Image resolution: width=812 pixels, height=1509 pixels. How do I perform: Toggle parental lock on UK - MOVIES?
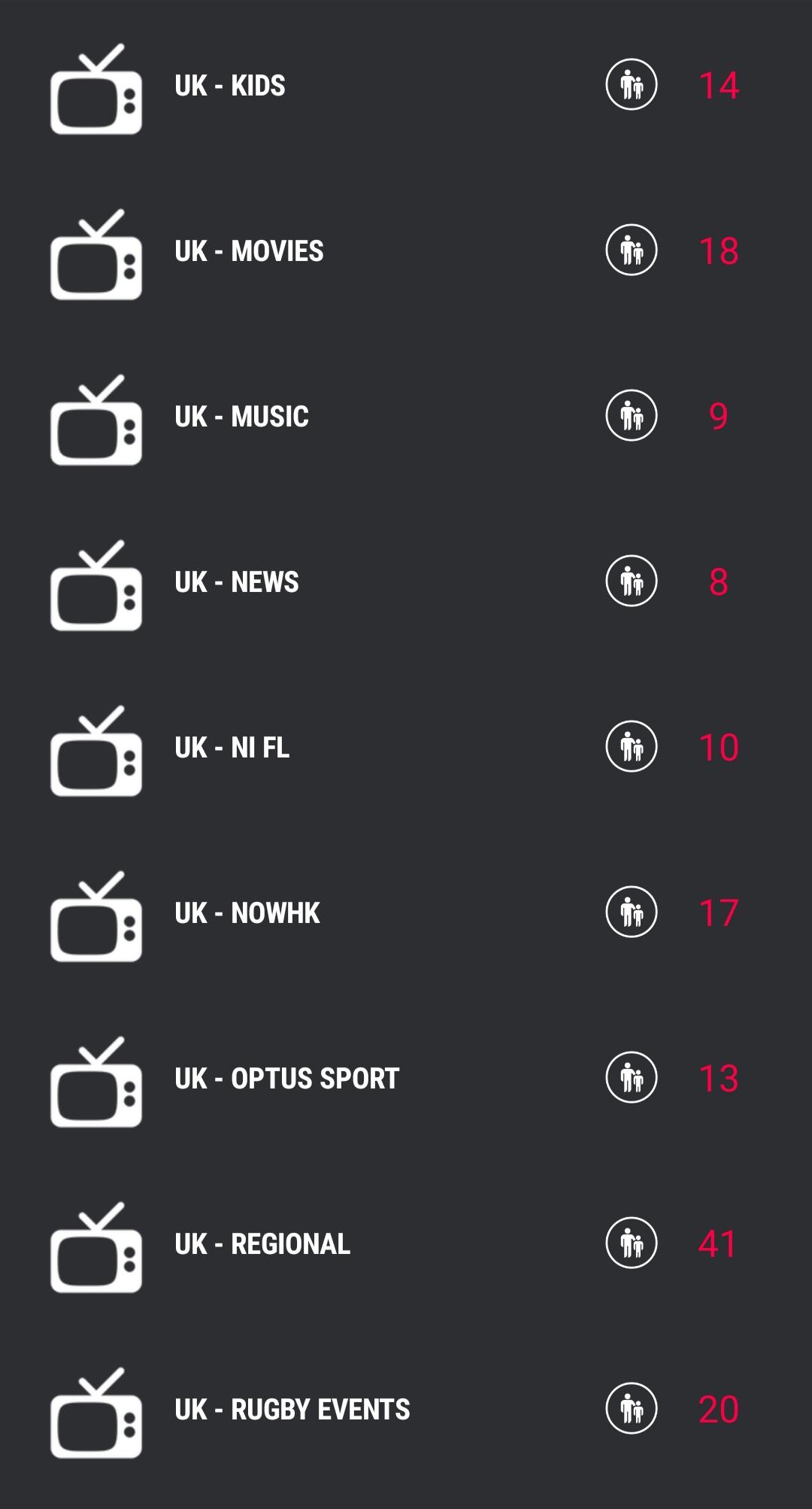632,250
